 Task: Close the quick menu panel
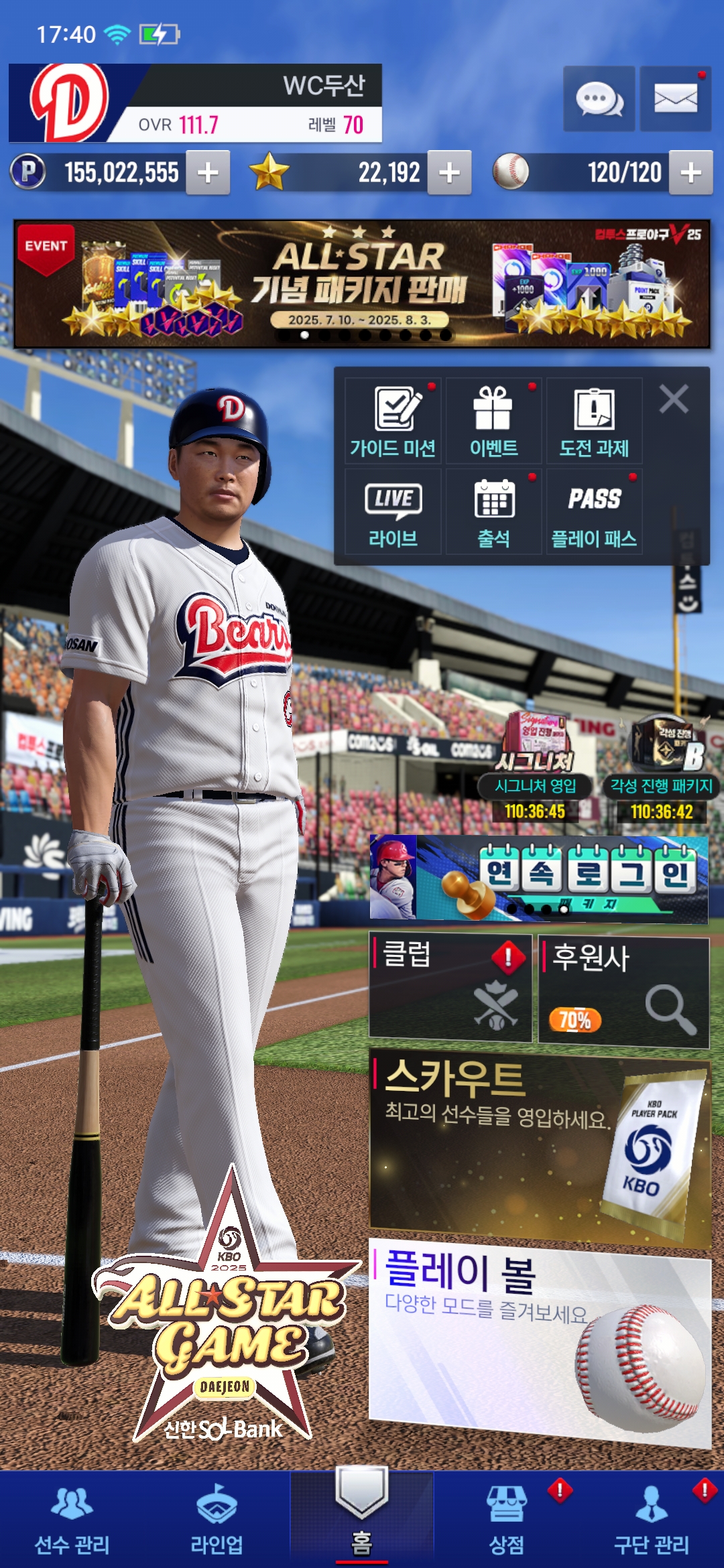tap(674, 399)
